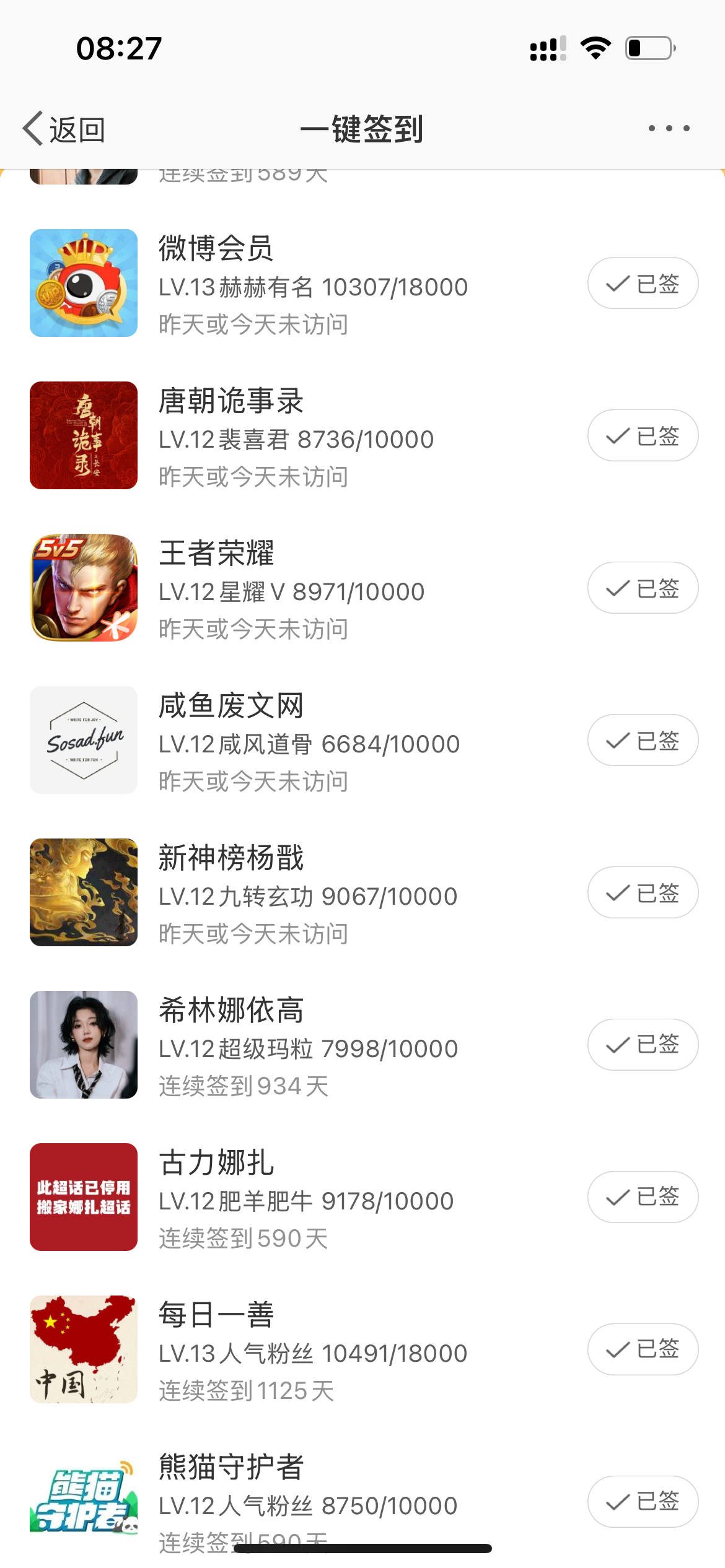Tap the 已签 button for 咸鱼废文网

click(x=643, y=740)
